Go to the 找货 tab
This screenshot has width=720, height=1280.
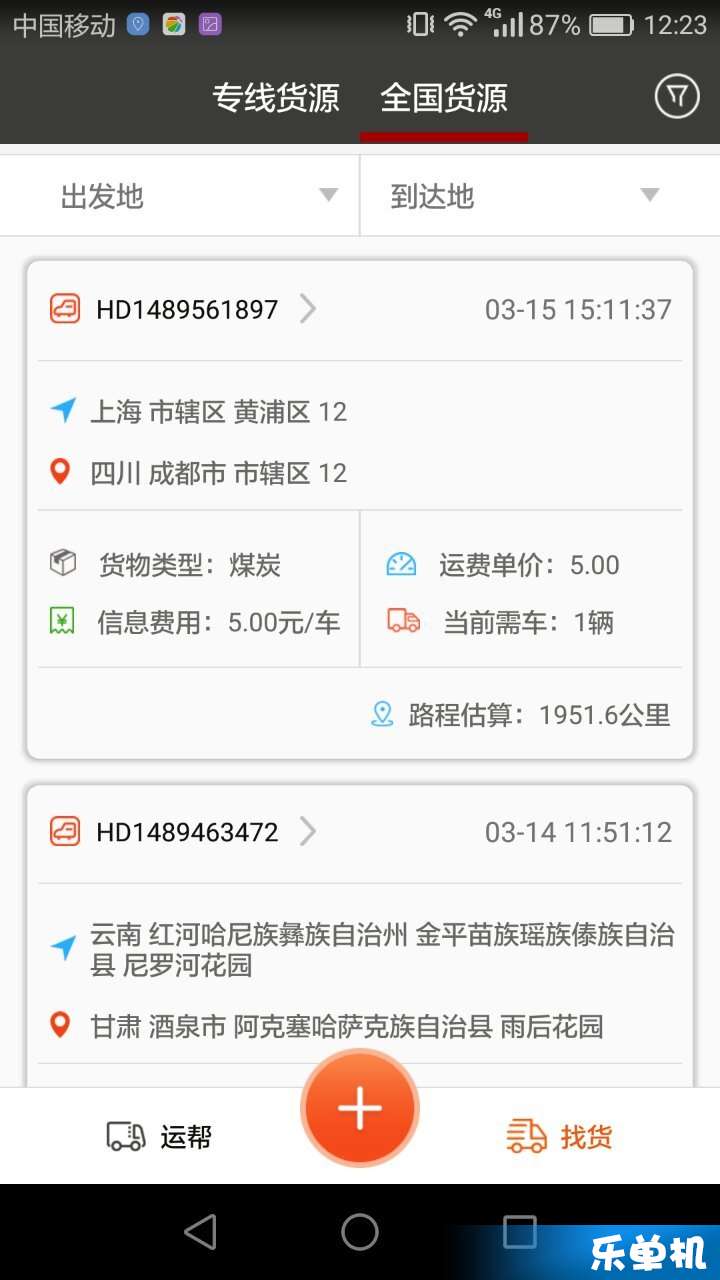[x=560, y=1136]
